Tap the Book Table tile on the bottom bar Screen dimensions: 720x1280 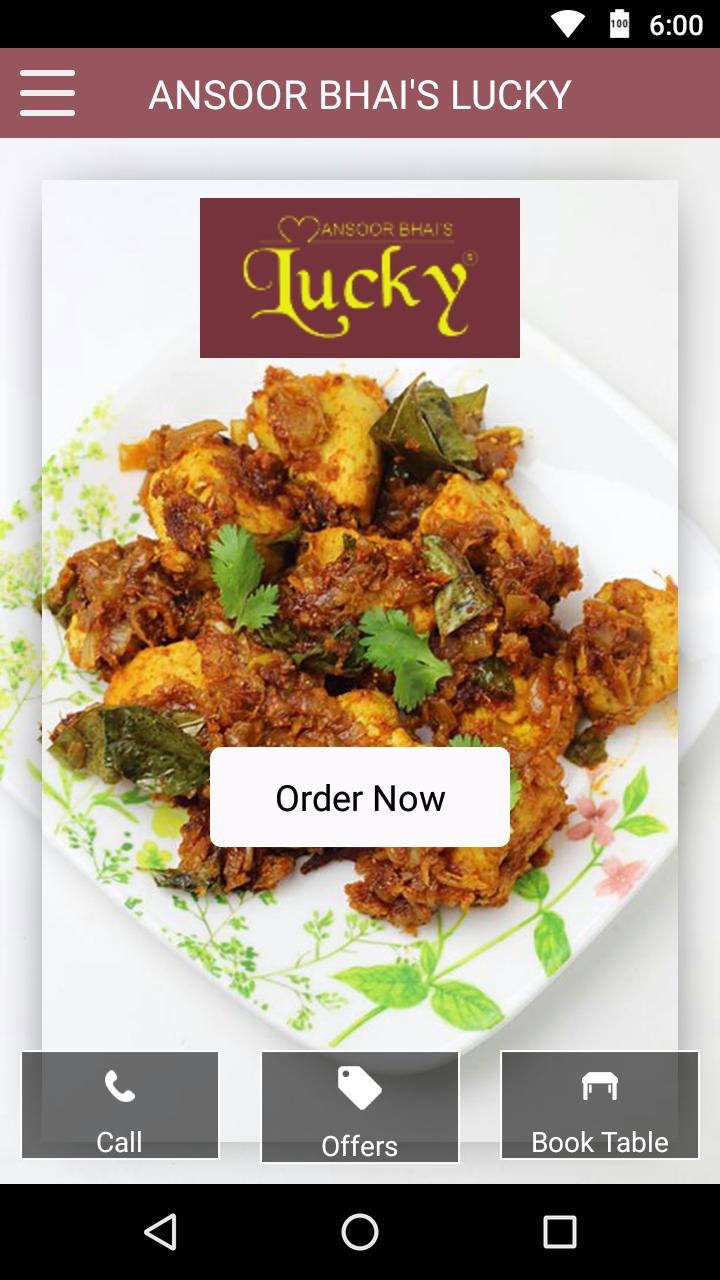pyautogui.click(x=599, y=1107)
